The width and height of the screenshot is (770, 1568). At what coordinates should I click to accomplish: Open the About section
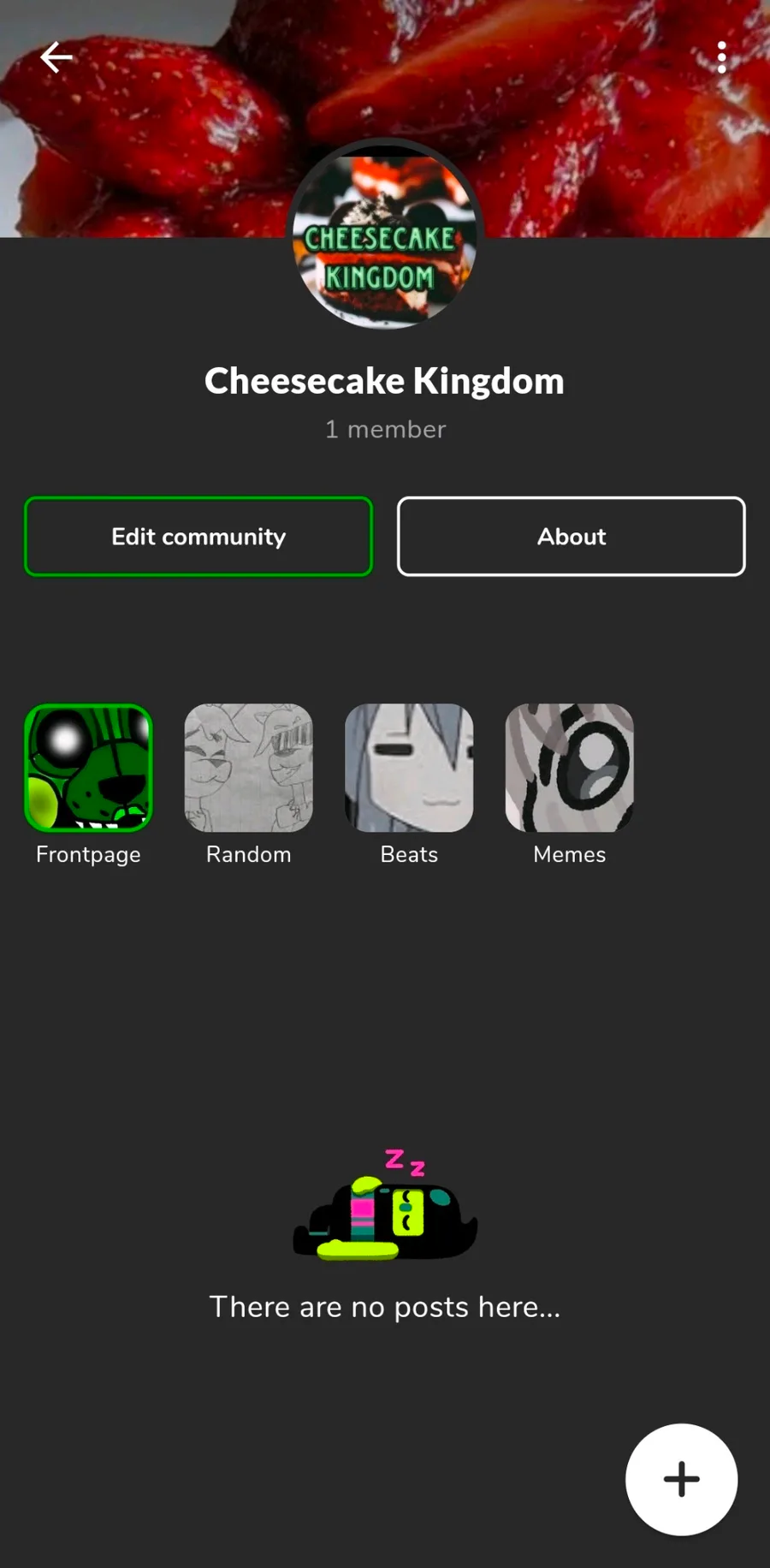(x=572, y=537)
